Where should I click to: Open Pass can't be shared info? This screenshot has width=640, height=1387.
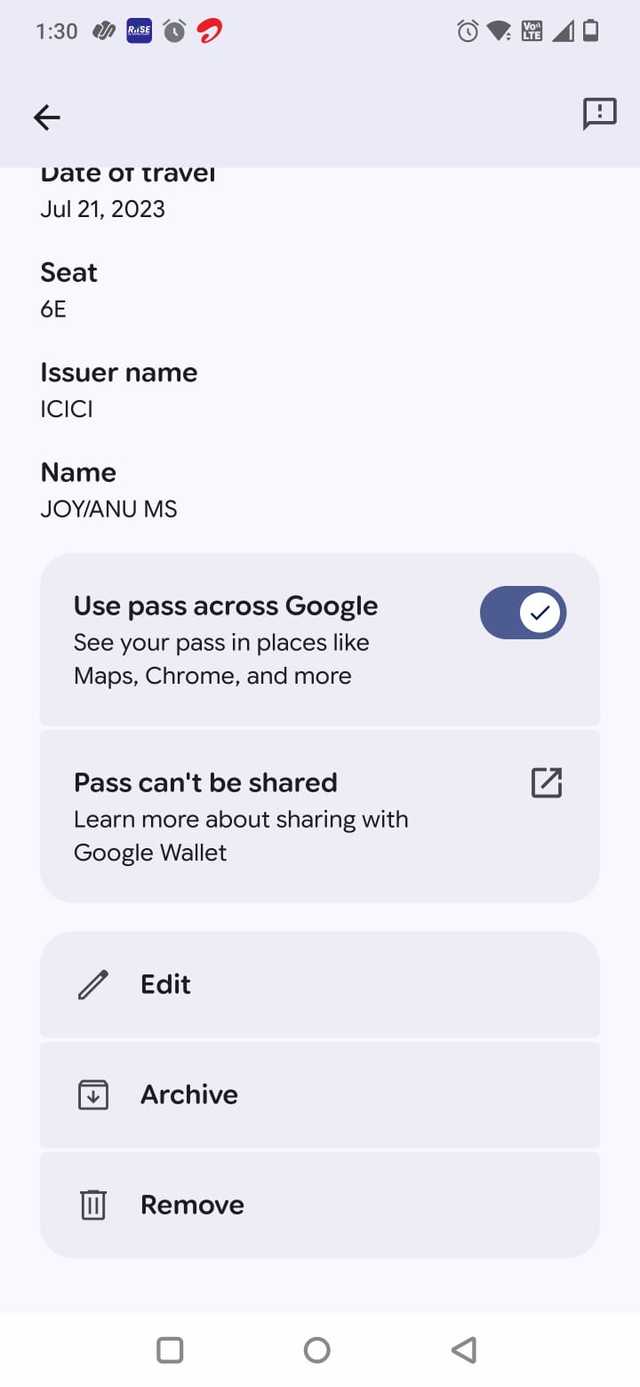[319, 816]
